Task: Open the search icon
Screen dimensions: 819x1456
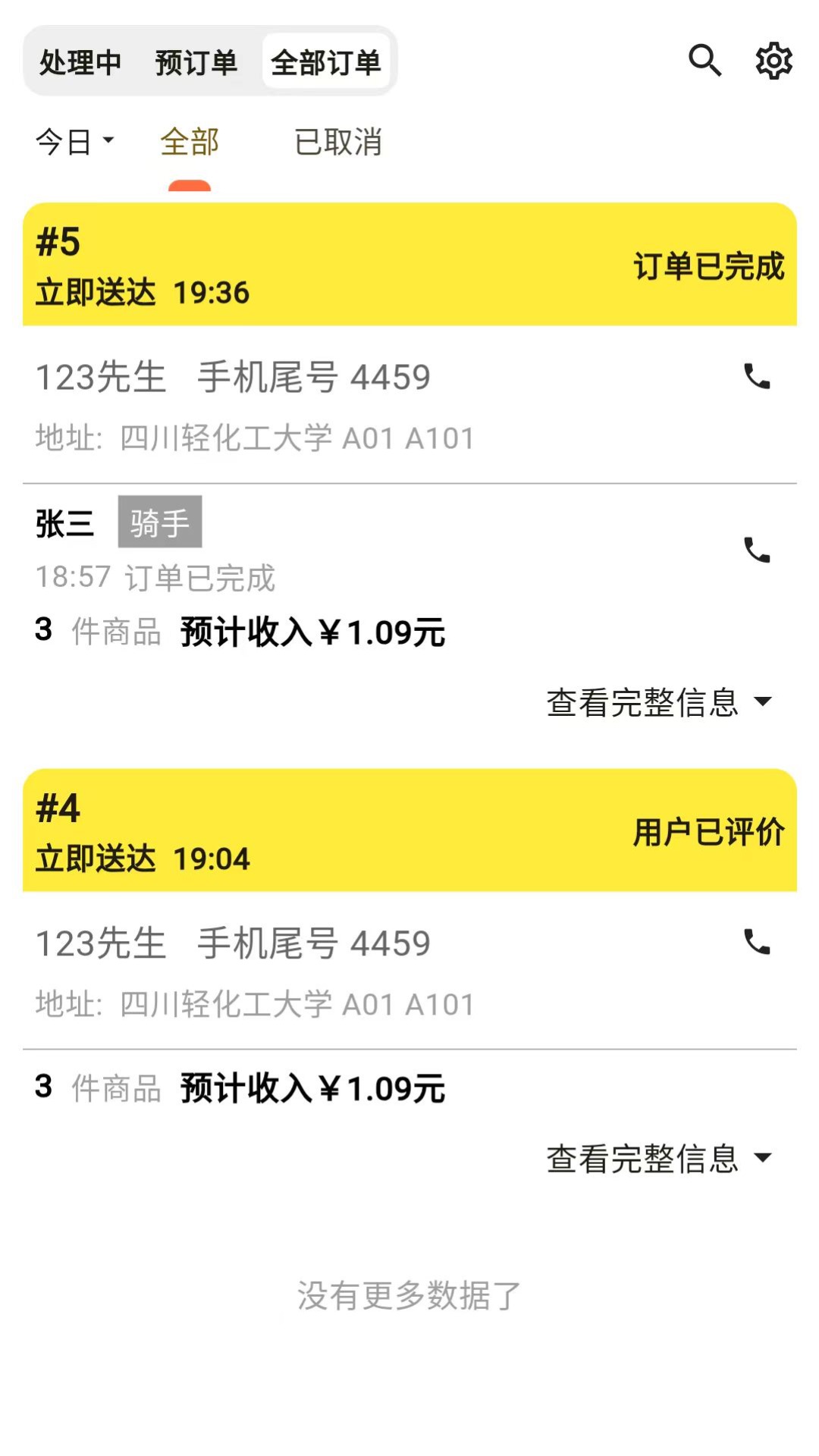Action: click(x=704, y=61)
